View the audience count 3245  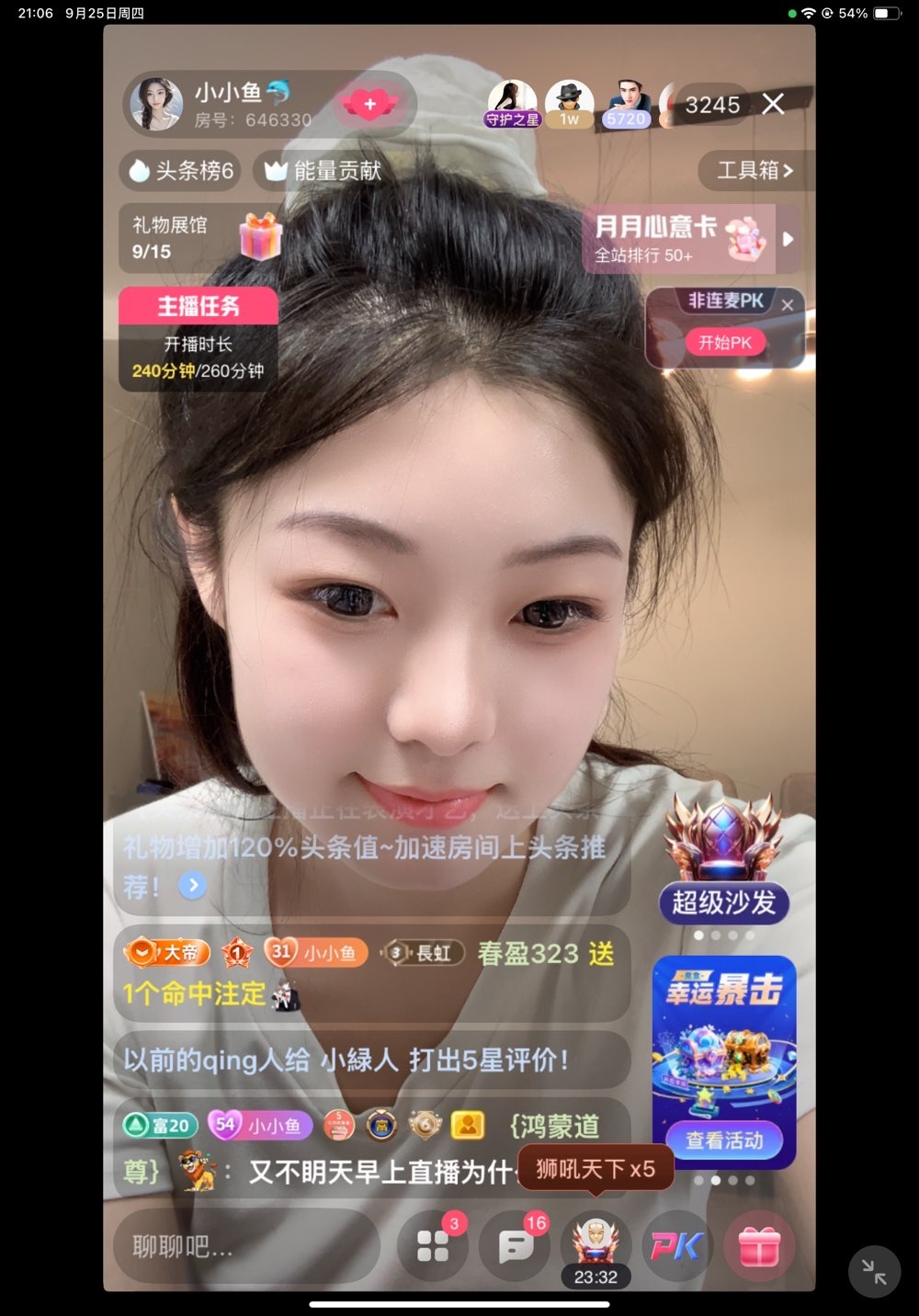click(x=712, y=105)
